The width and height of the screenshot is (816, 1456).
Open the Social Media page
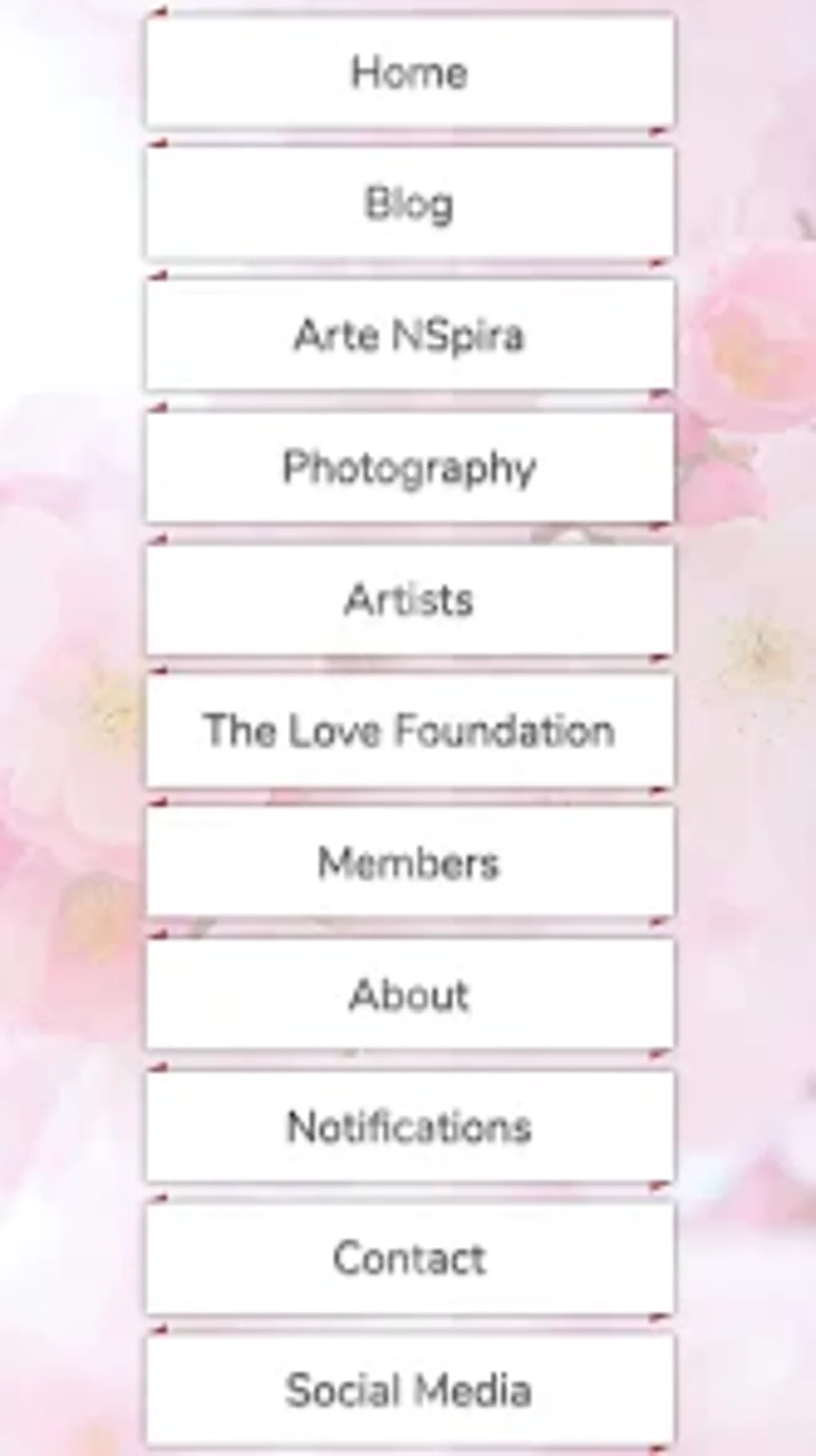coord(409,1390)
